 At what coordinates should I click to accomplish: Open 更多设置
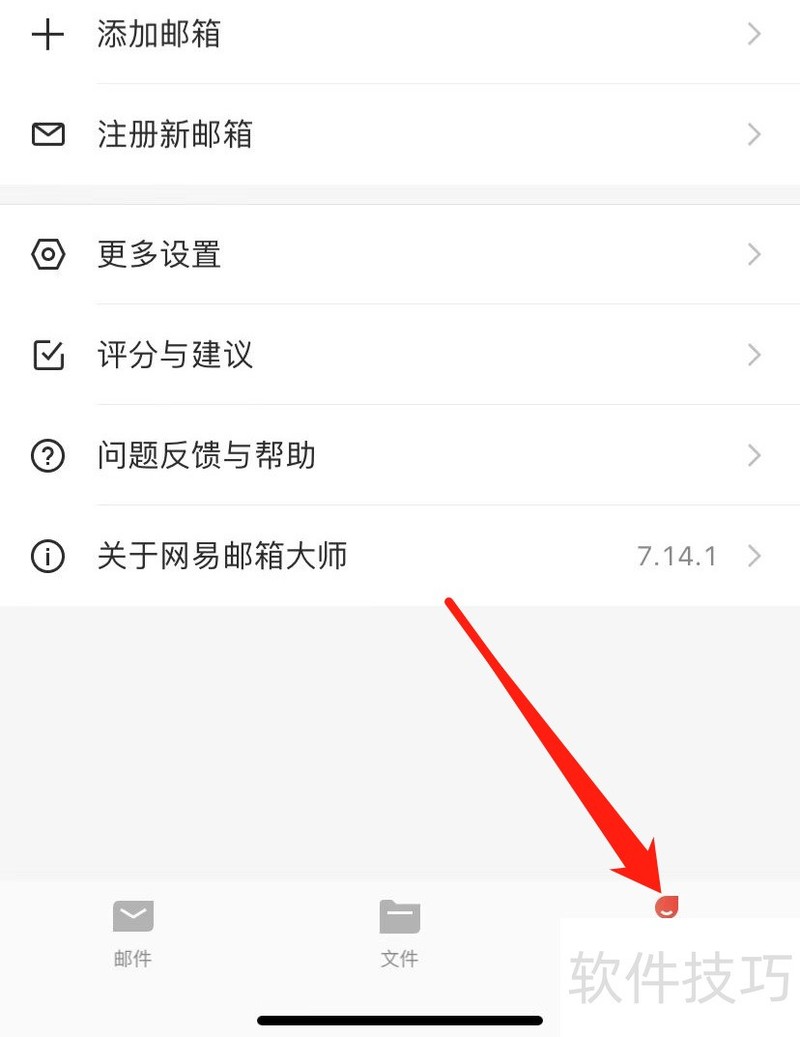pos(400,255)
